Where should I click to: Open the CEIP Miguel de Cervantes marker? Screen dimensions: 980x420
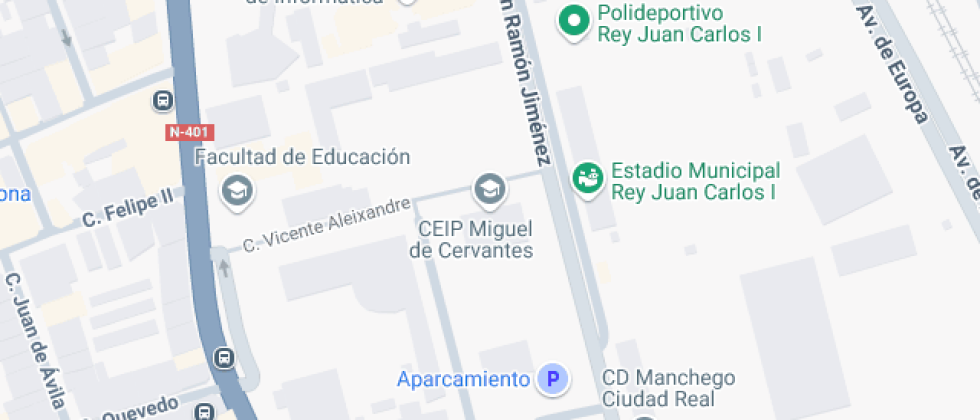[x=489, y=189]
